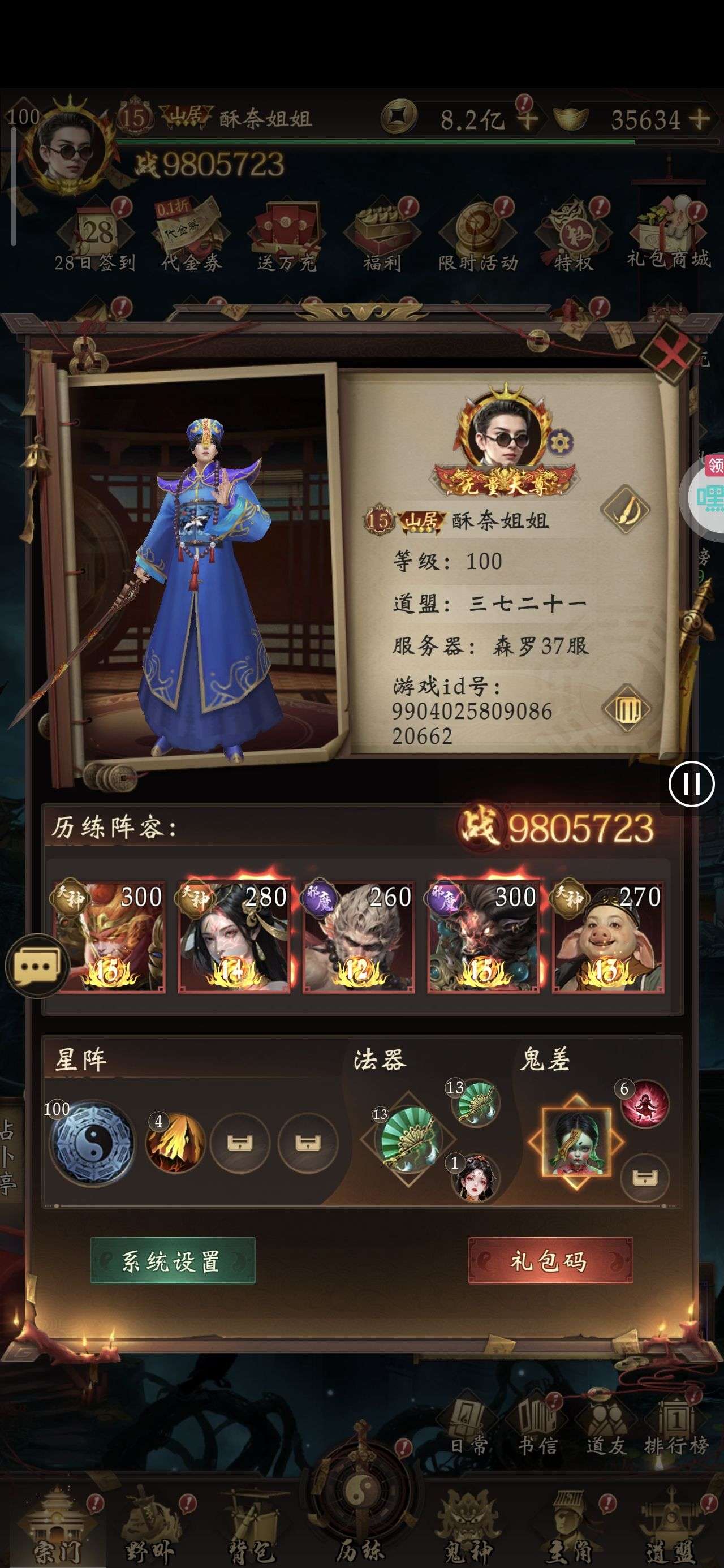724x1568 pixels.
Task: Open the chat bubble button
Action: click(37, 966)
